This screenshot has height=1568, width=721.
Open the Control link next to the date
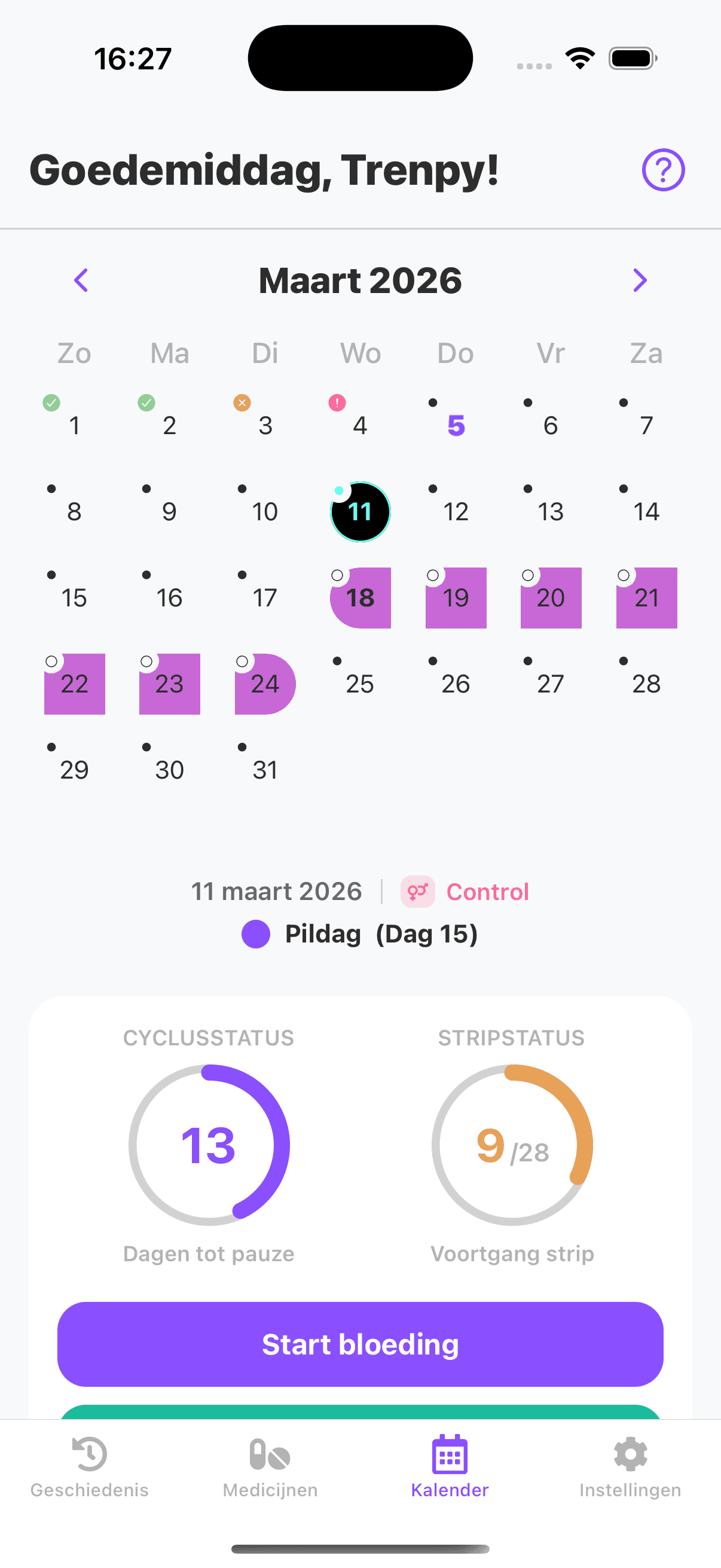pos(487,891)
